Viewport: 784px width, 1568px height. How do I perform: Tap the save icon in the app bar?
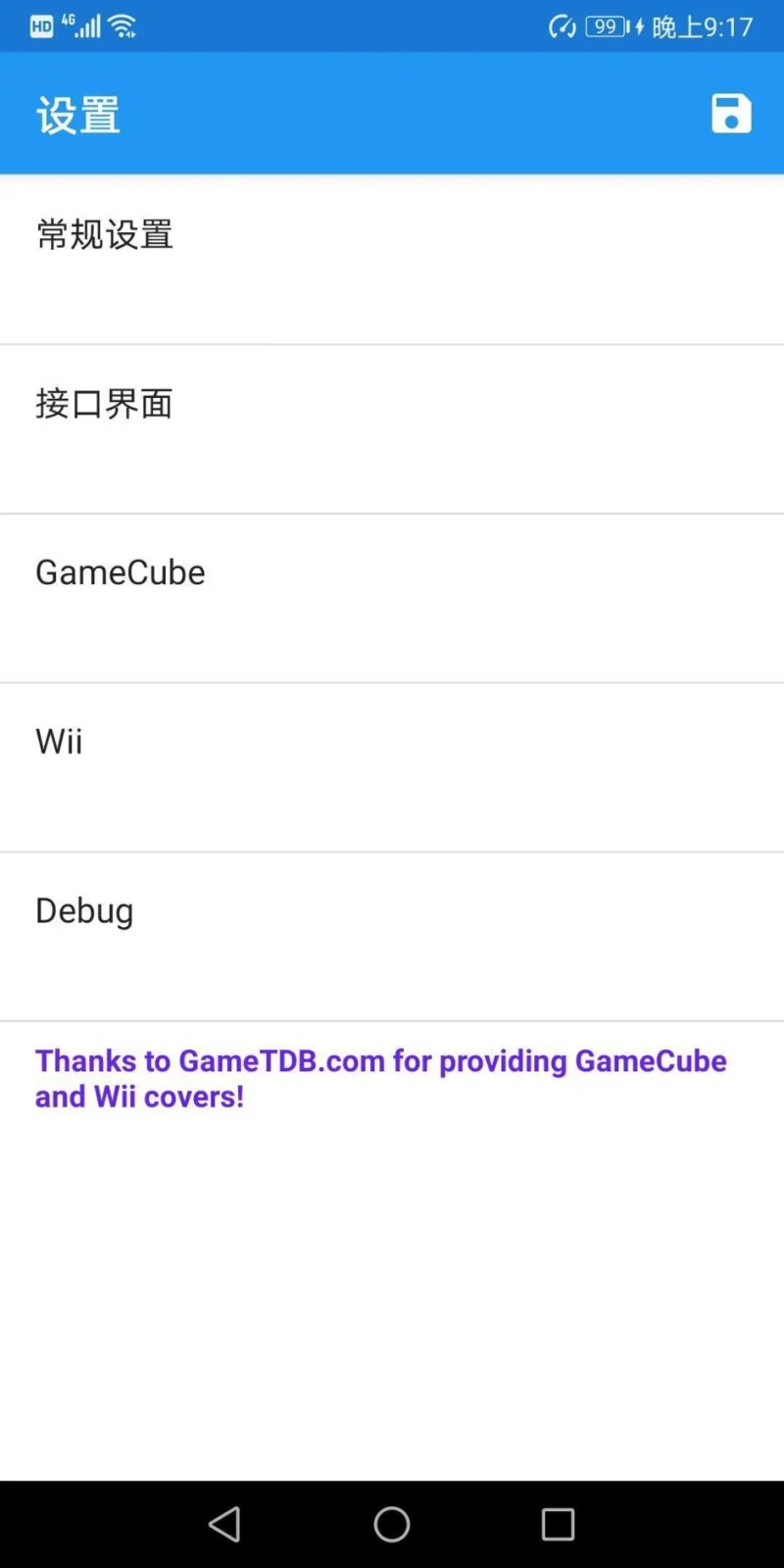click(731, 114)
